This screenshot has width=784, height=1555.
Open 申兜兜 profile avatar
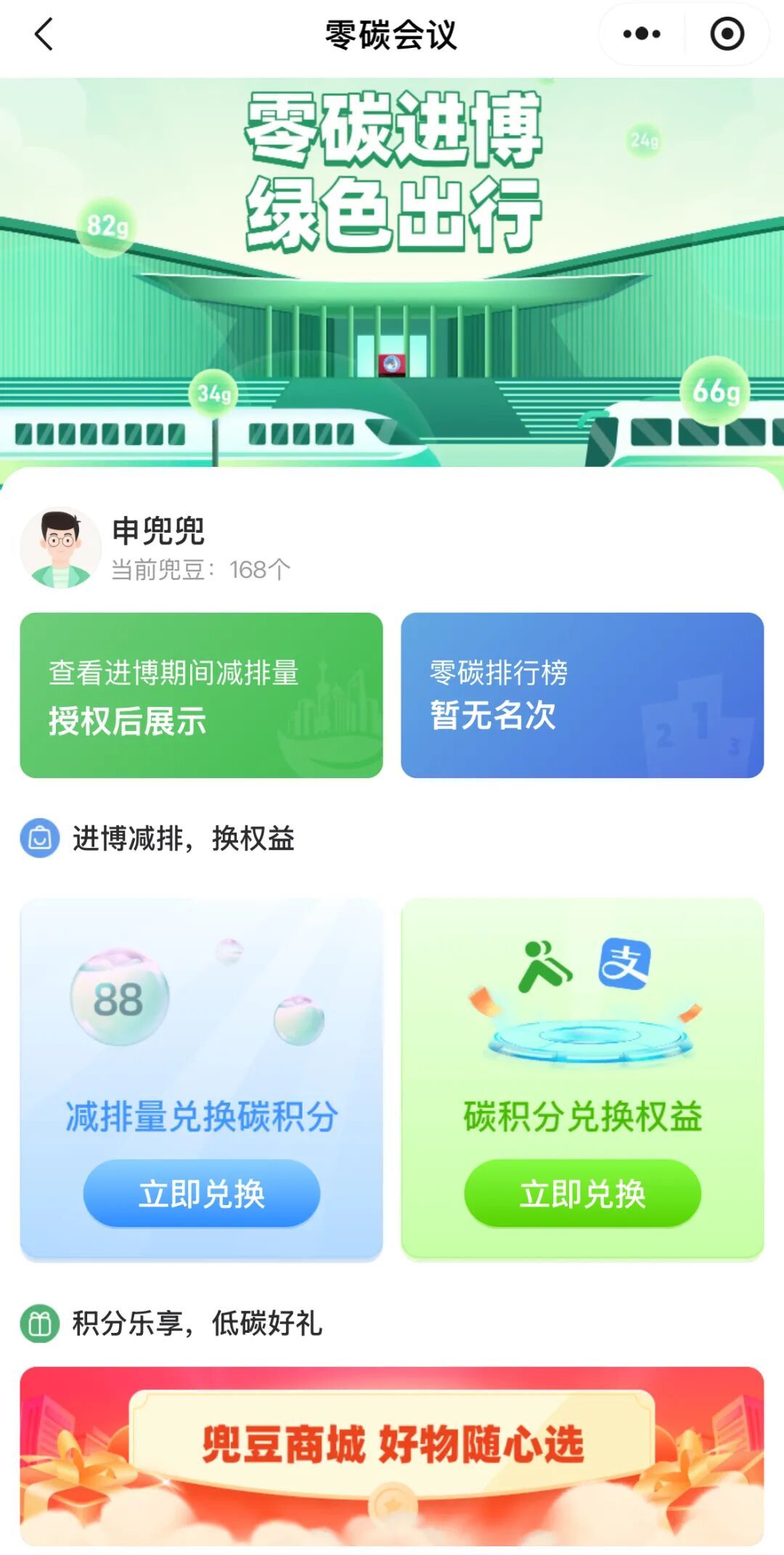point(61,548)
